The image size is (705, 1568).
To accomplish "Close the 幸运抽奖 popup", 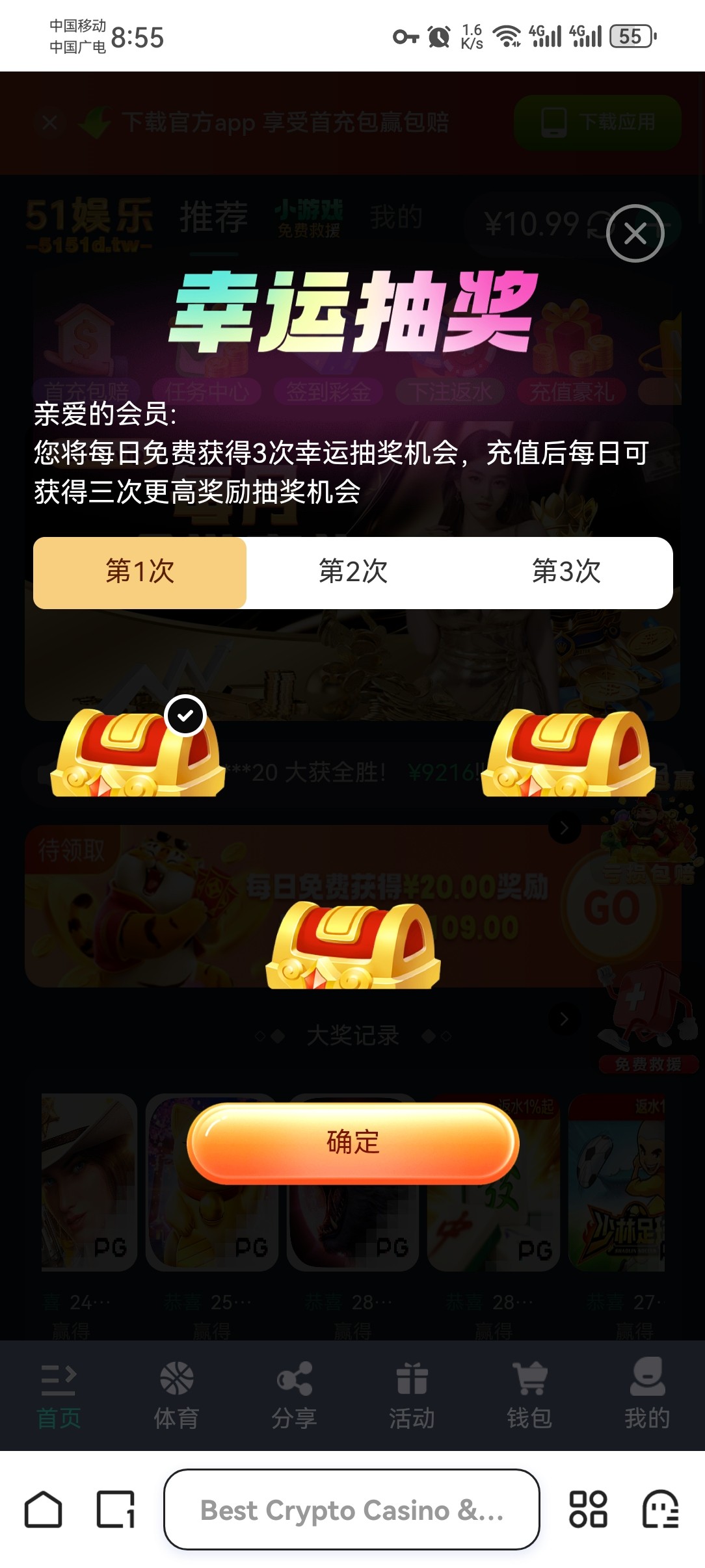I will click(635, 233).
